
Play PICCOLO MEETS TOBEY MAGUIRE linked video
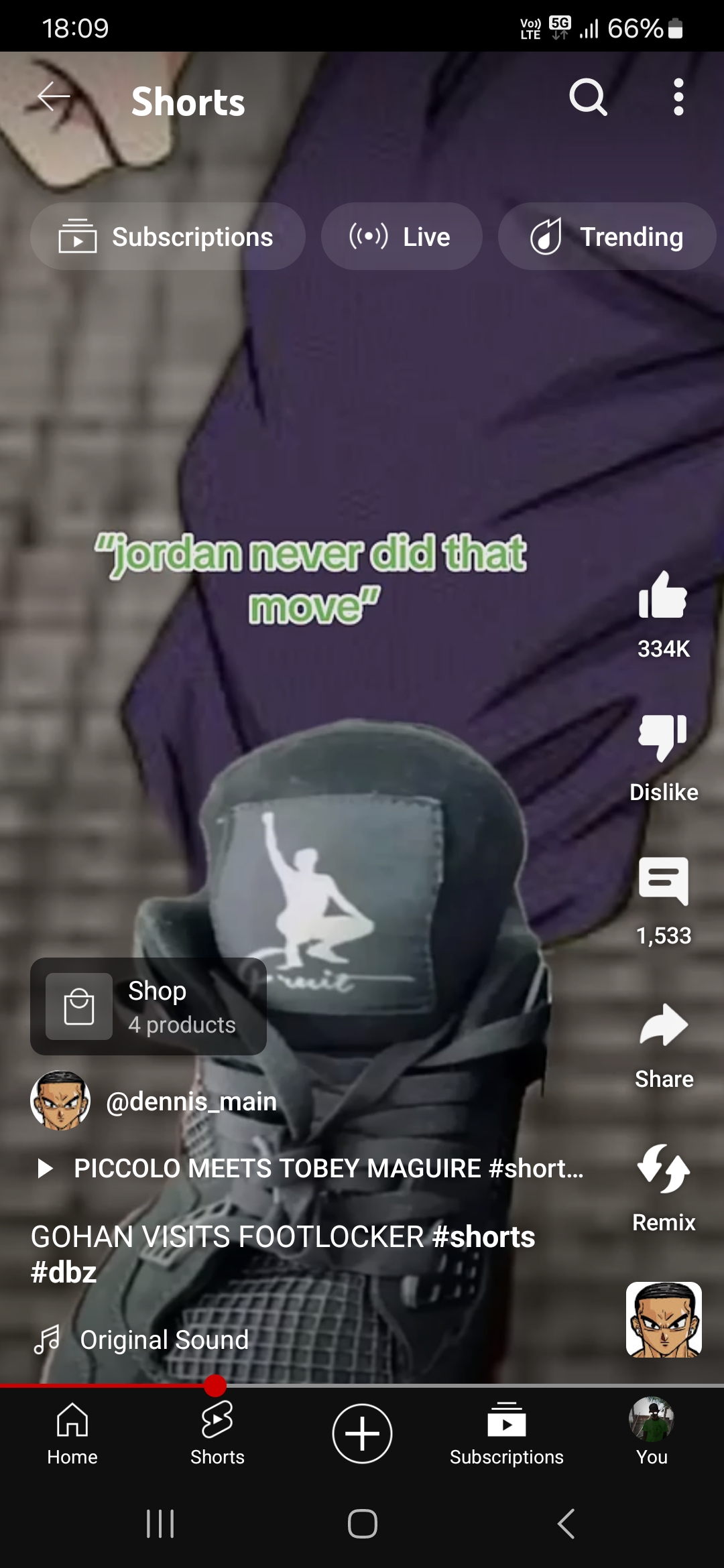coord(309,1168)
